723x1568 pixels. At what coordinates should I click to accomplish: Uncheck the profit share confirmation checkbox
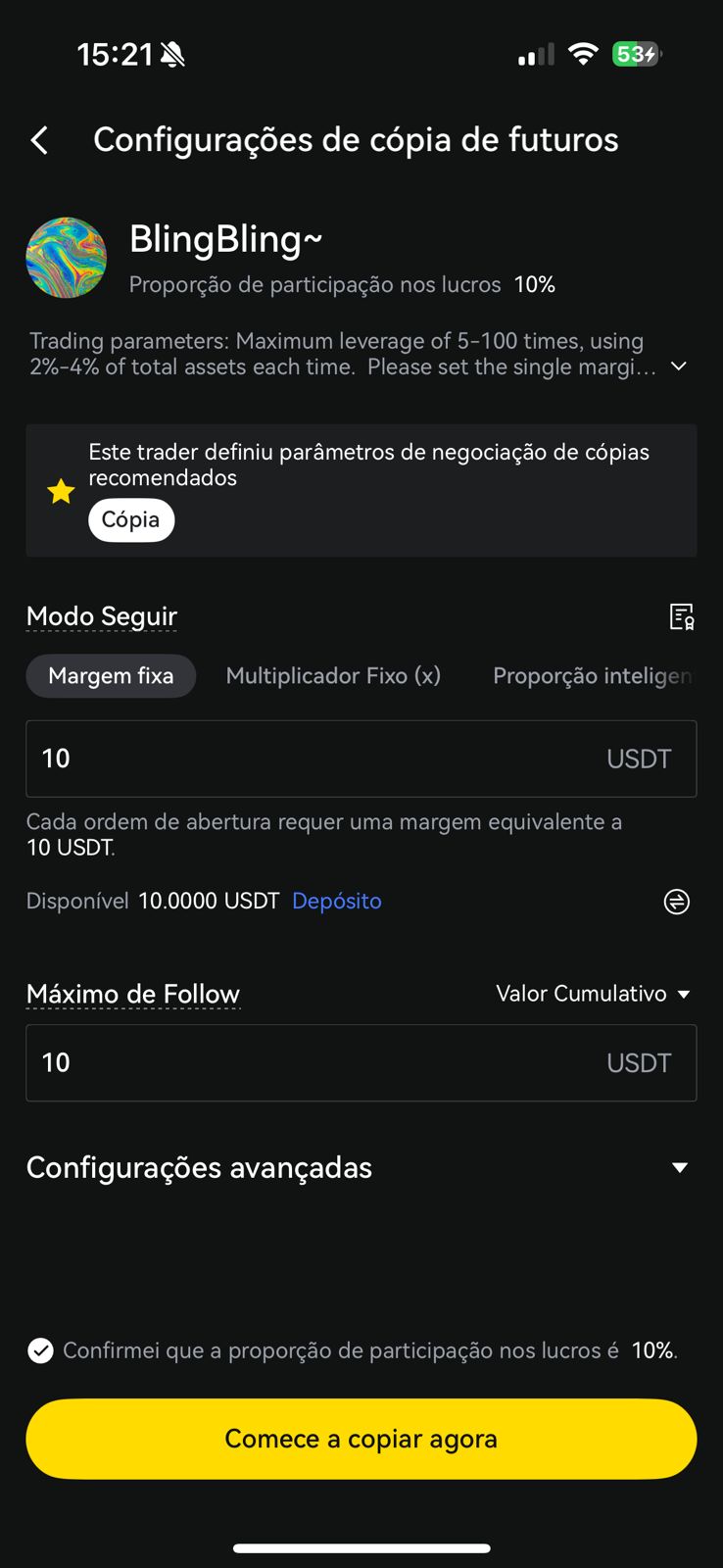40,1351
